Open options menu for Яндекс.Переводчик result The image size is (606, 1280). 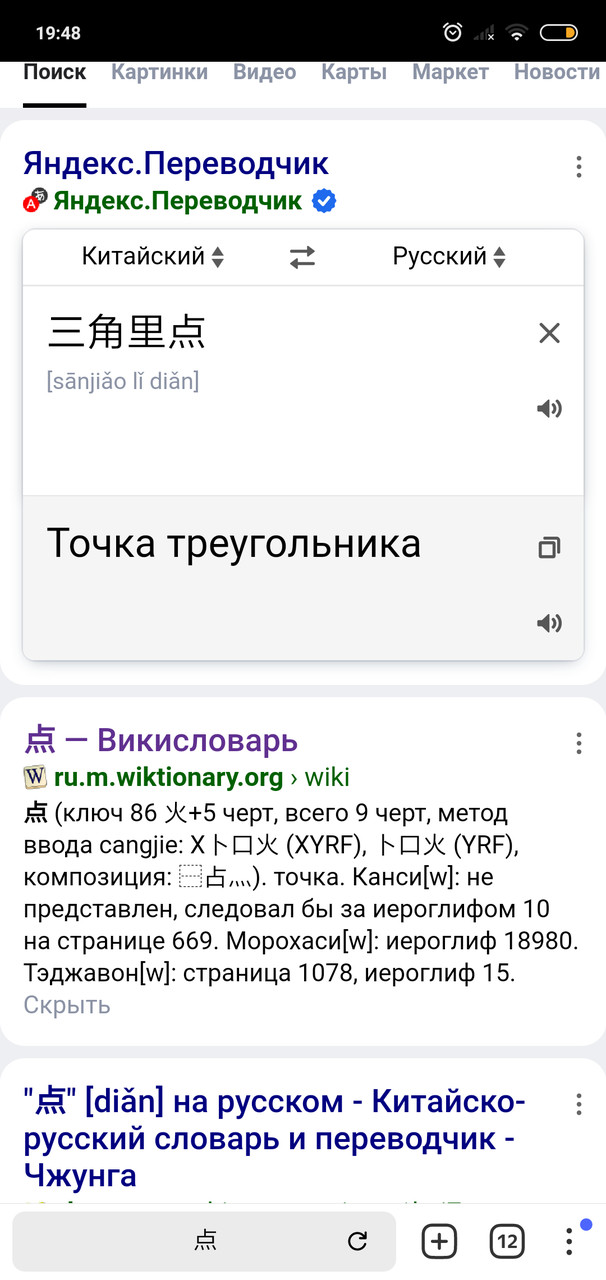tap(578, 167)
